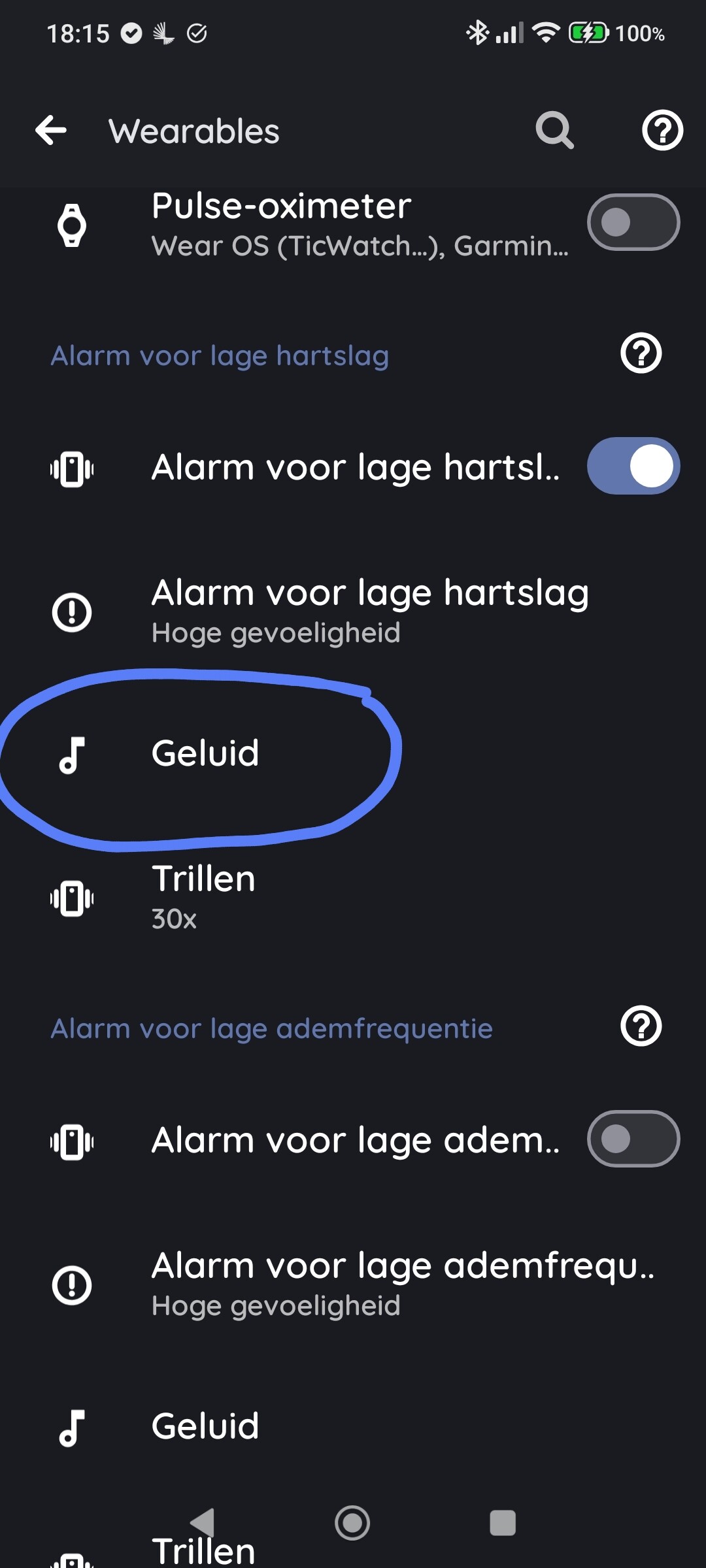
Task: Open Trillen 30x setting
Action: 353,898
